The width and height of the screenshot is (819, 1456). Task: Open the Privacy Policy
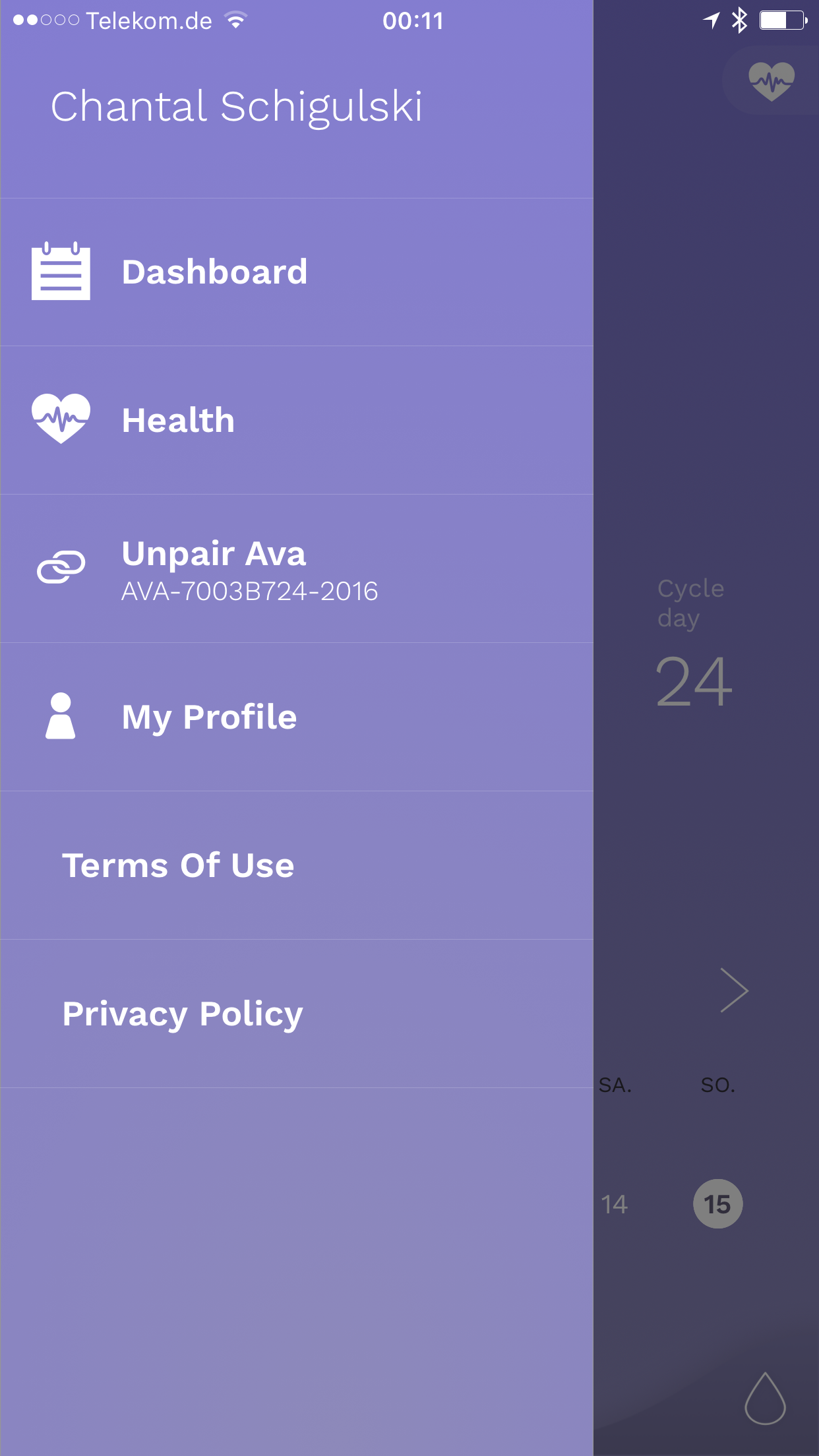click(x=183, y=1014)
